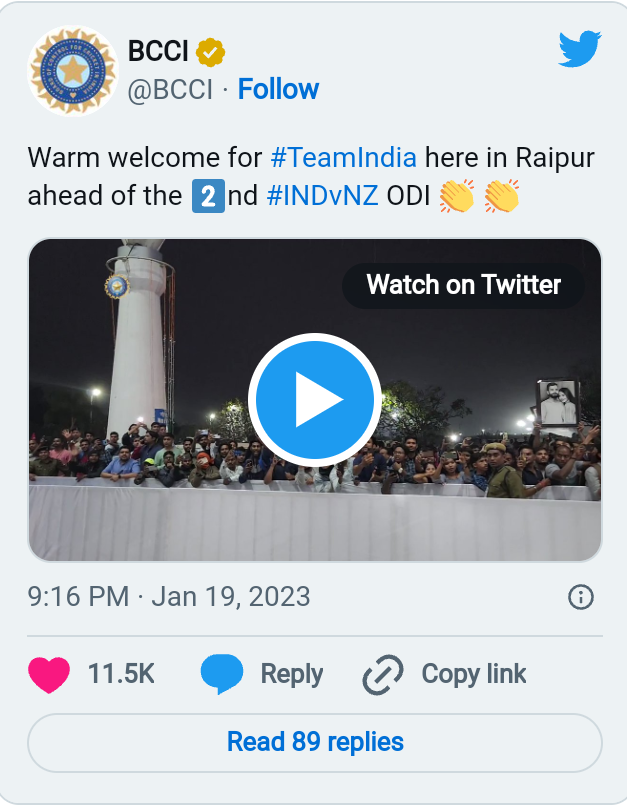Copy link to this tweet
This screenshot has width=627, height=810.
446,674
